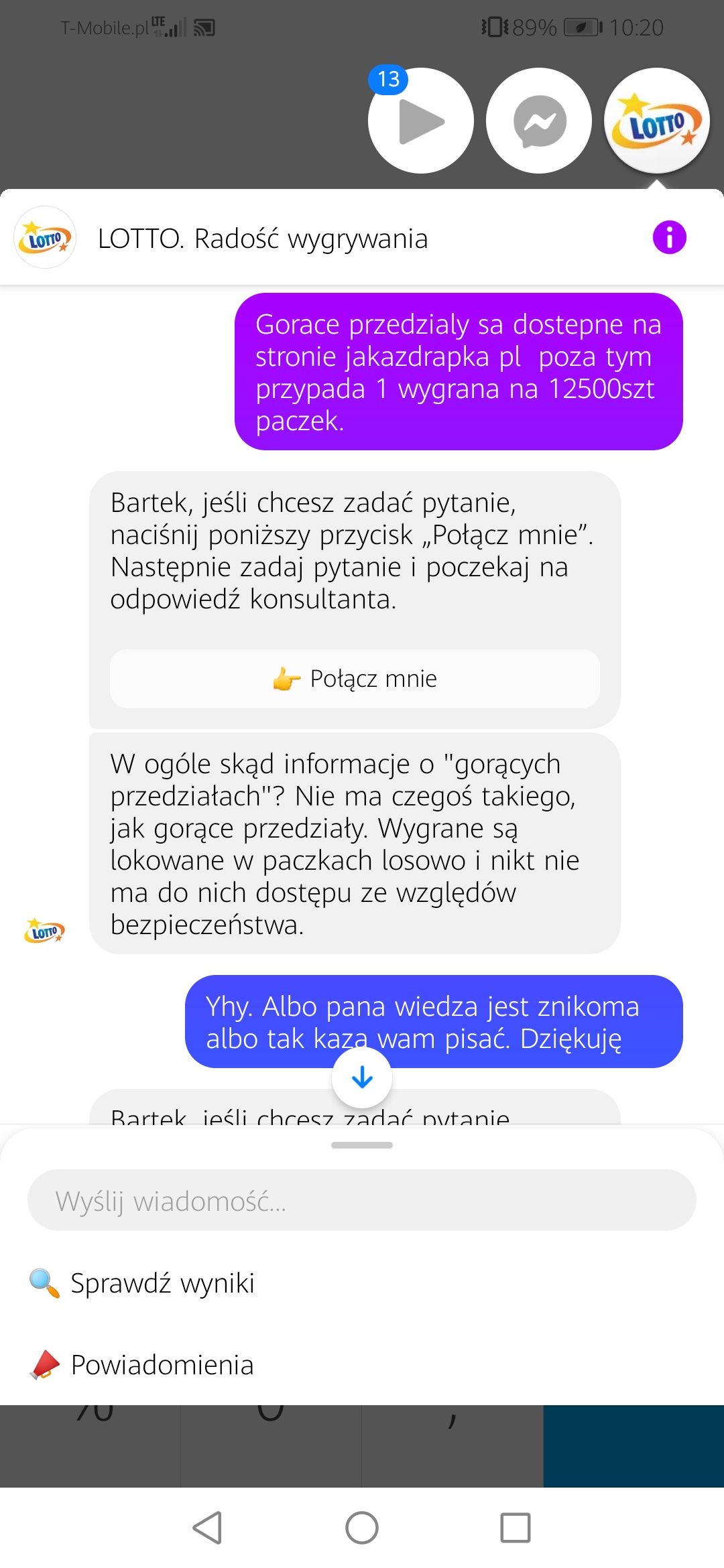Viewport: 724px width, 1568px height.
Task: Jump to newest messages with down arrow
Action: 362,1077
